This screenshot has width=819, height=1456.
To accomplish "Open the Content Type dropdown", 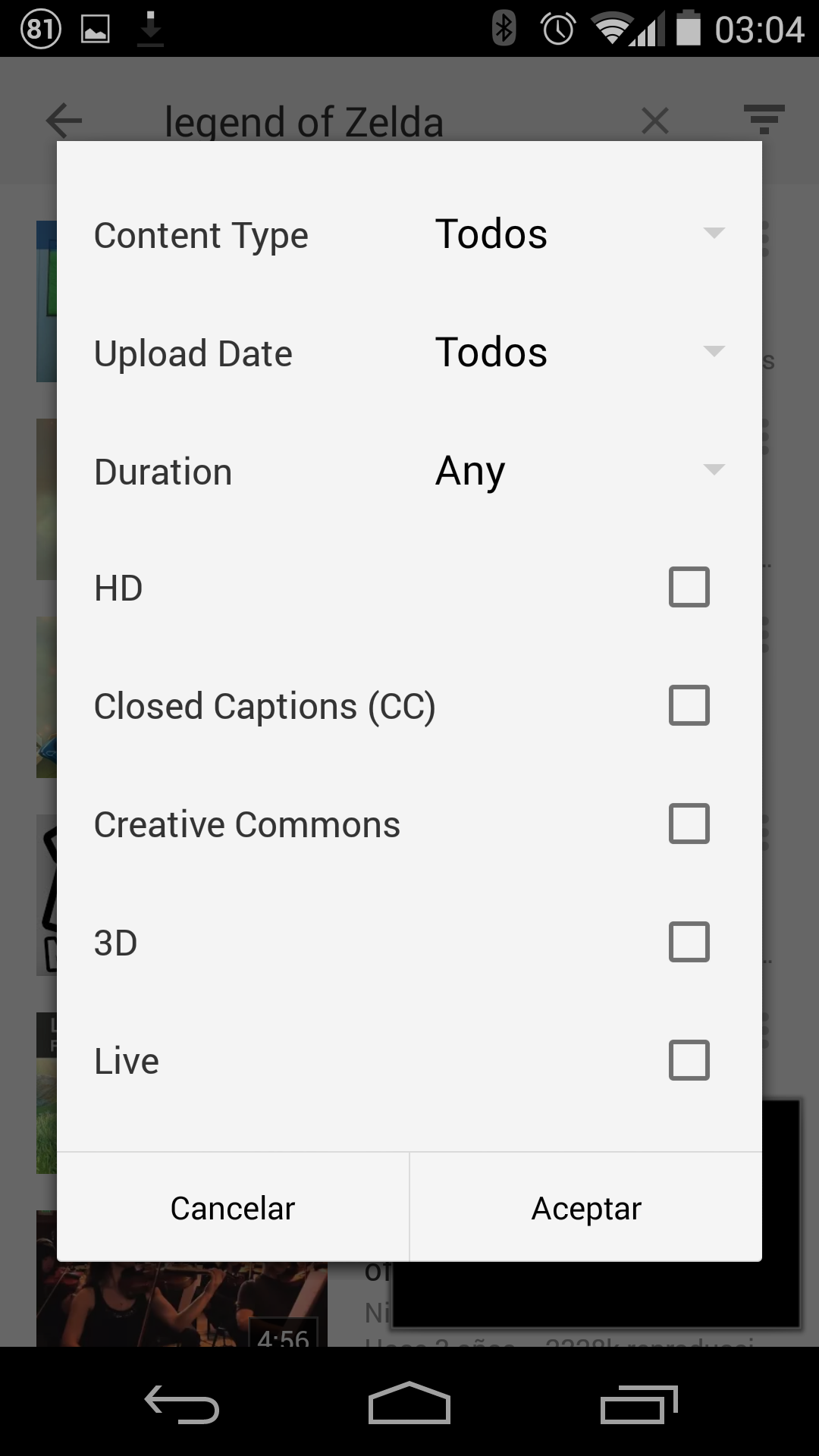I will (579, 234).
